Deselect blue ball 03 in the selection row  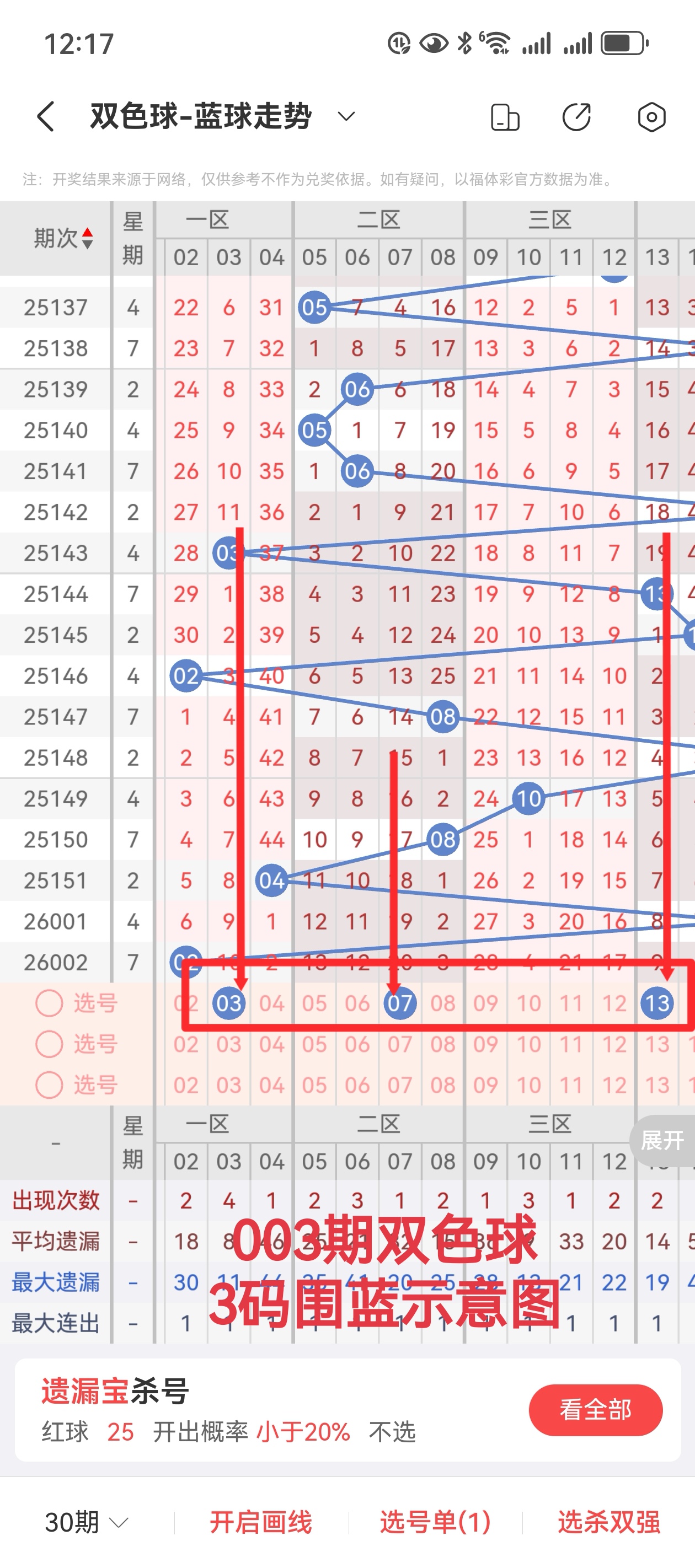coord(229,1003)
